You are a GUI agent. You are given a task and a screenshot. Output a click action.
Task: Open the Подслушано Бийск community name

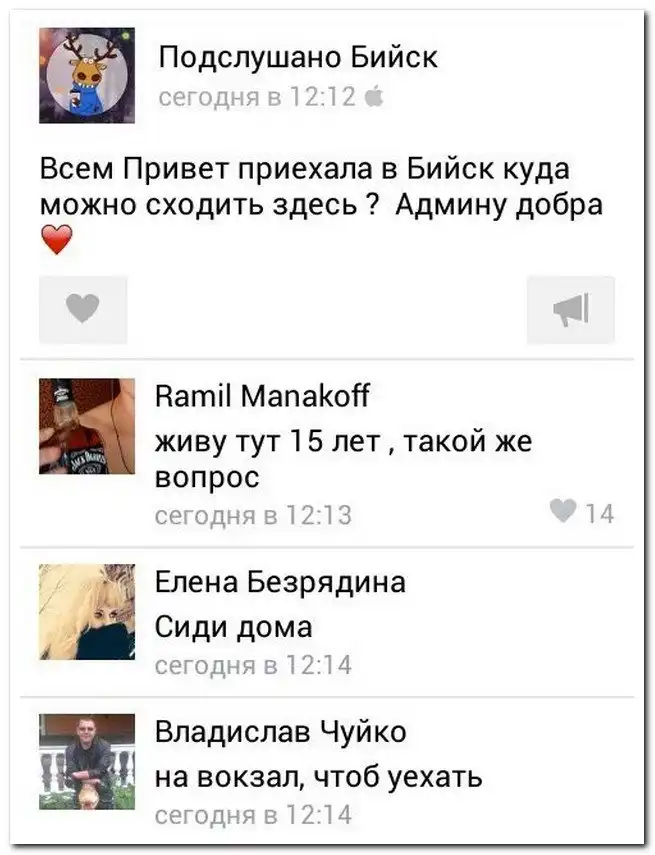coord(298,57)
